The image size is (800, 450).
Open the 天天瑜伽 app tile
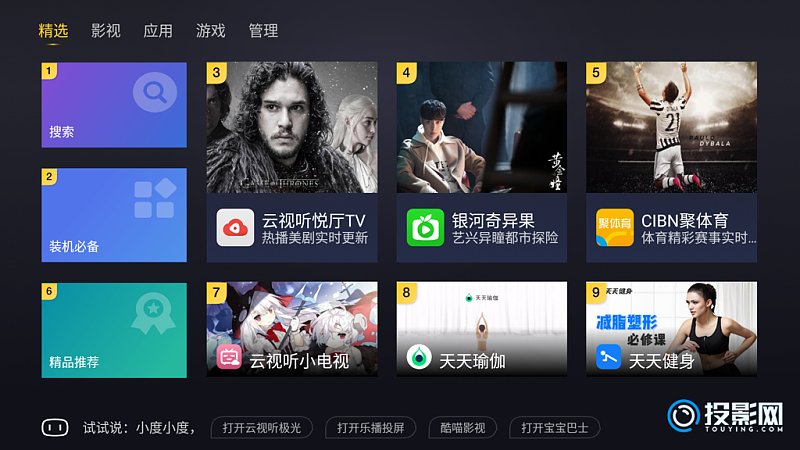[481, 330]
